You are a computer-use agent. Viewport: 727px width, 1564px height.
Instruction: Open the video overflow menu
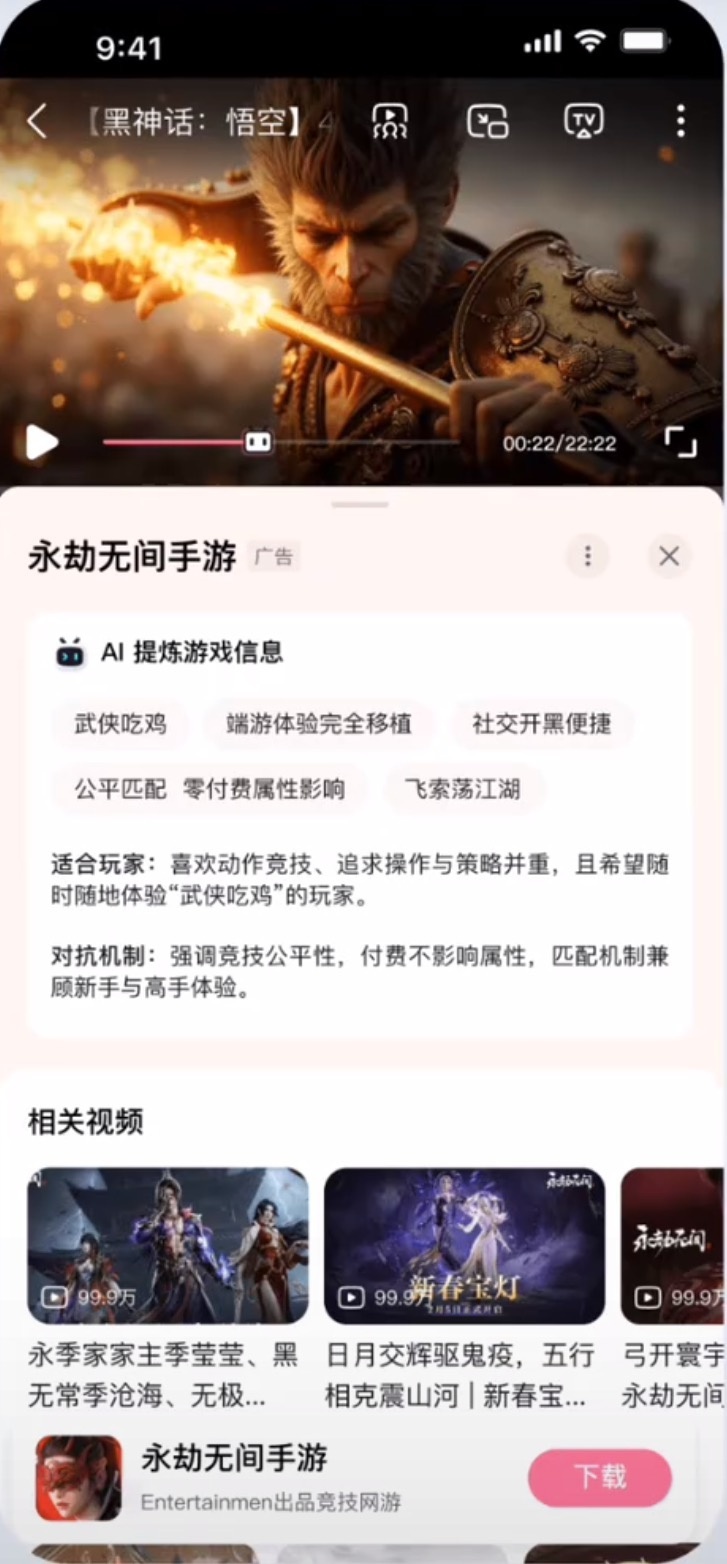pos(680,122)
